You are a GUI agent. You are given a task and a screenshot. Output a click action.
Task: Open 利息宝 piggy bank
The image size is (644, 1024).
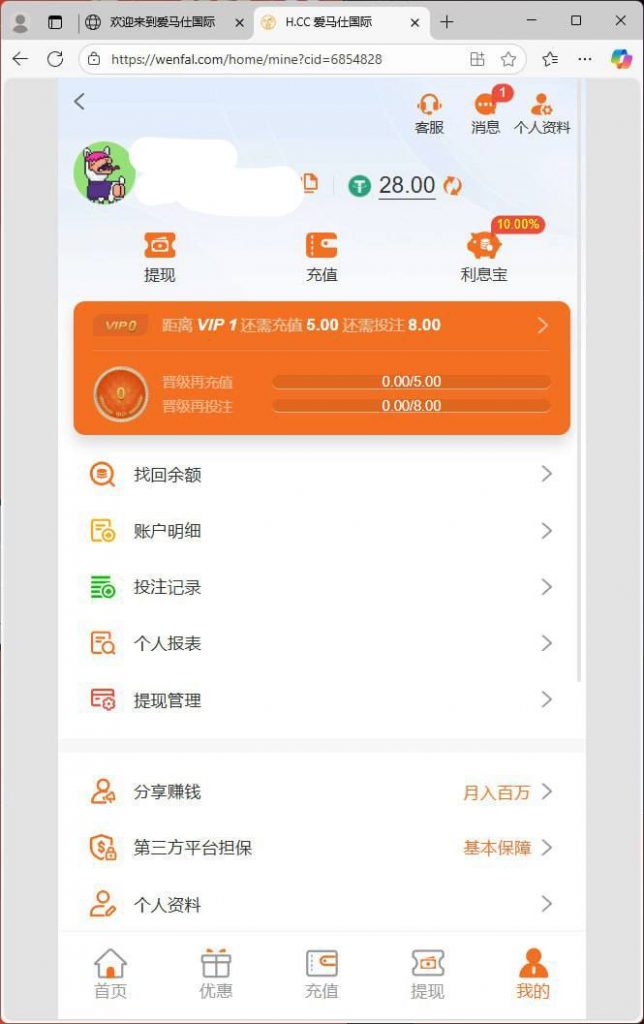tap(484, 256)
